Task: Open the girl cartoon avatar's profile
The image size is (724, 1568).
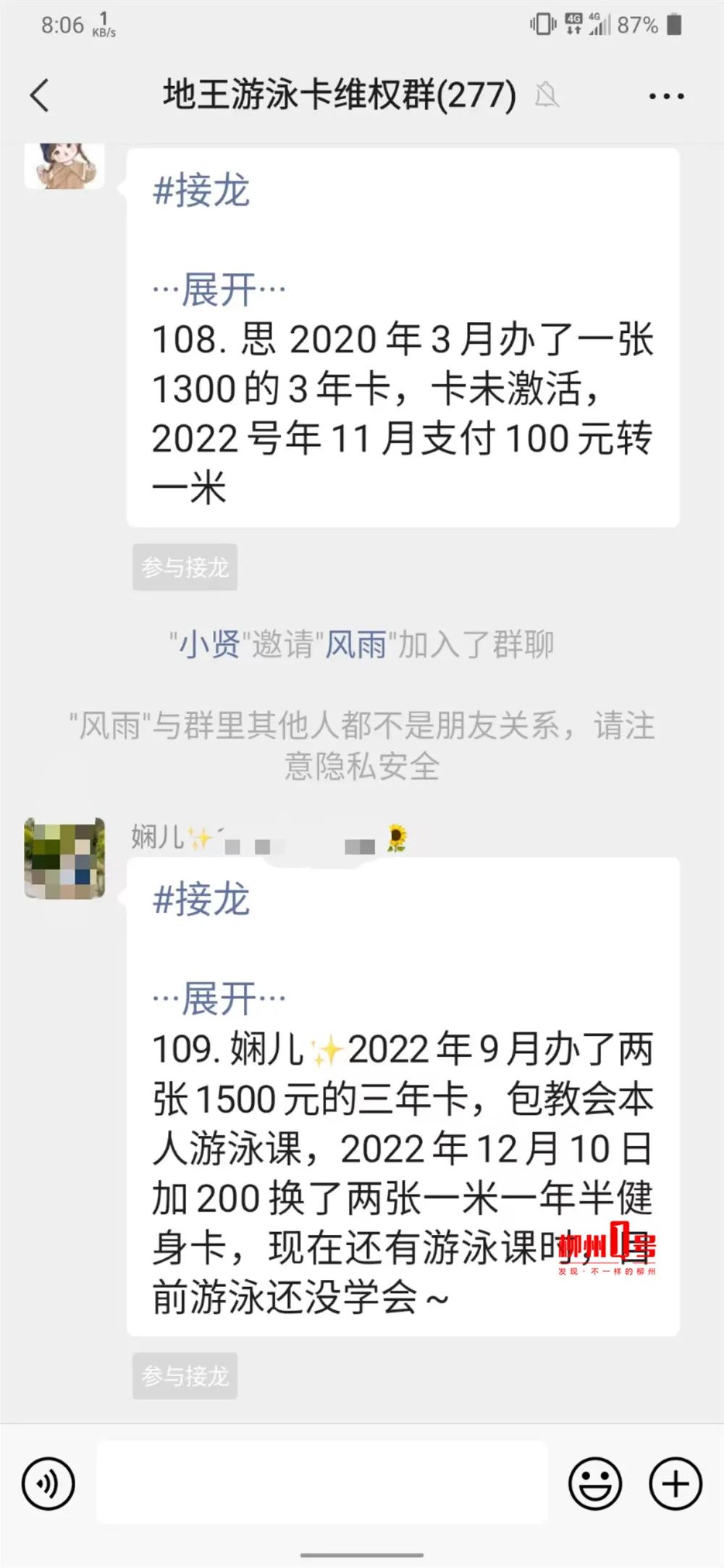Action: [x=64, y=166]
